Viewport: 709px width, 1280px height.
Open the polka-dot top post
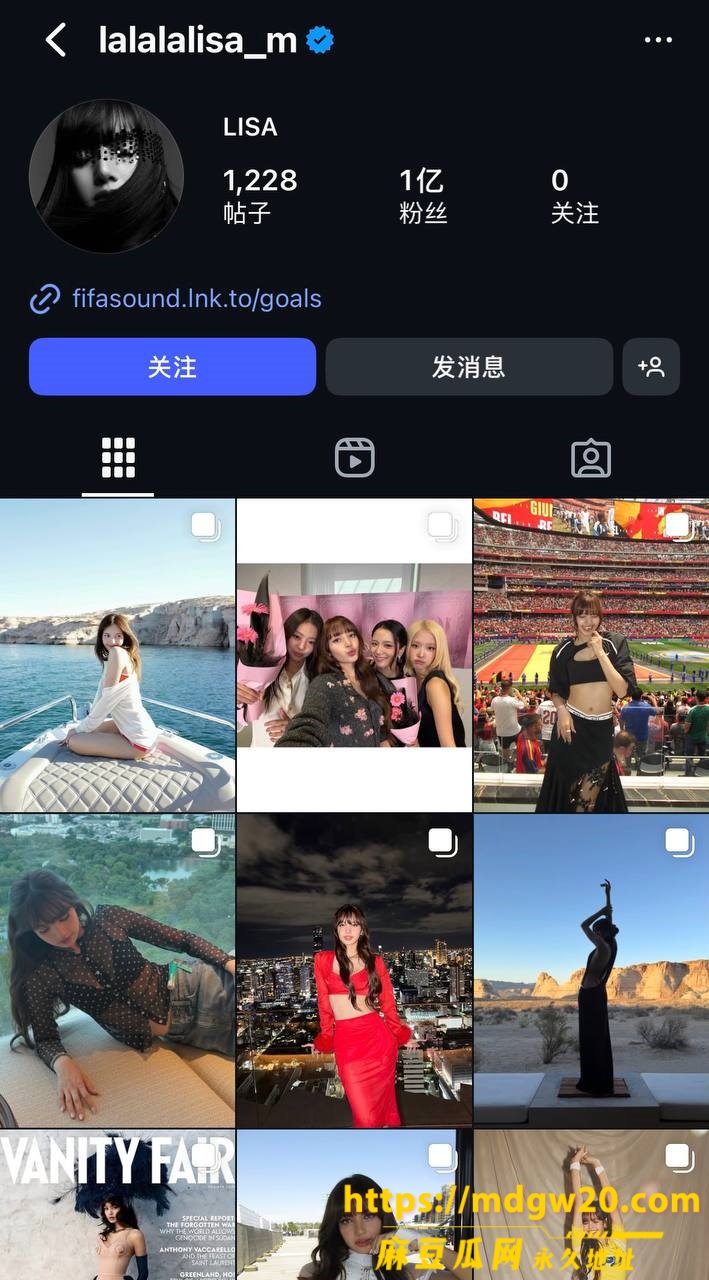pos(117,970)
